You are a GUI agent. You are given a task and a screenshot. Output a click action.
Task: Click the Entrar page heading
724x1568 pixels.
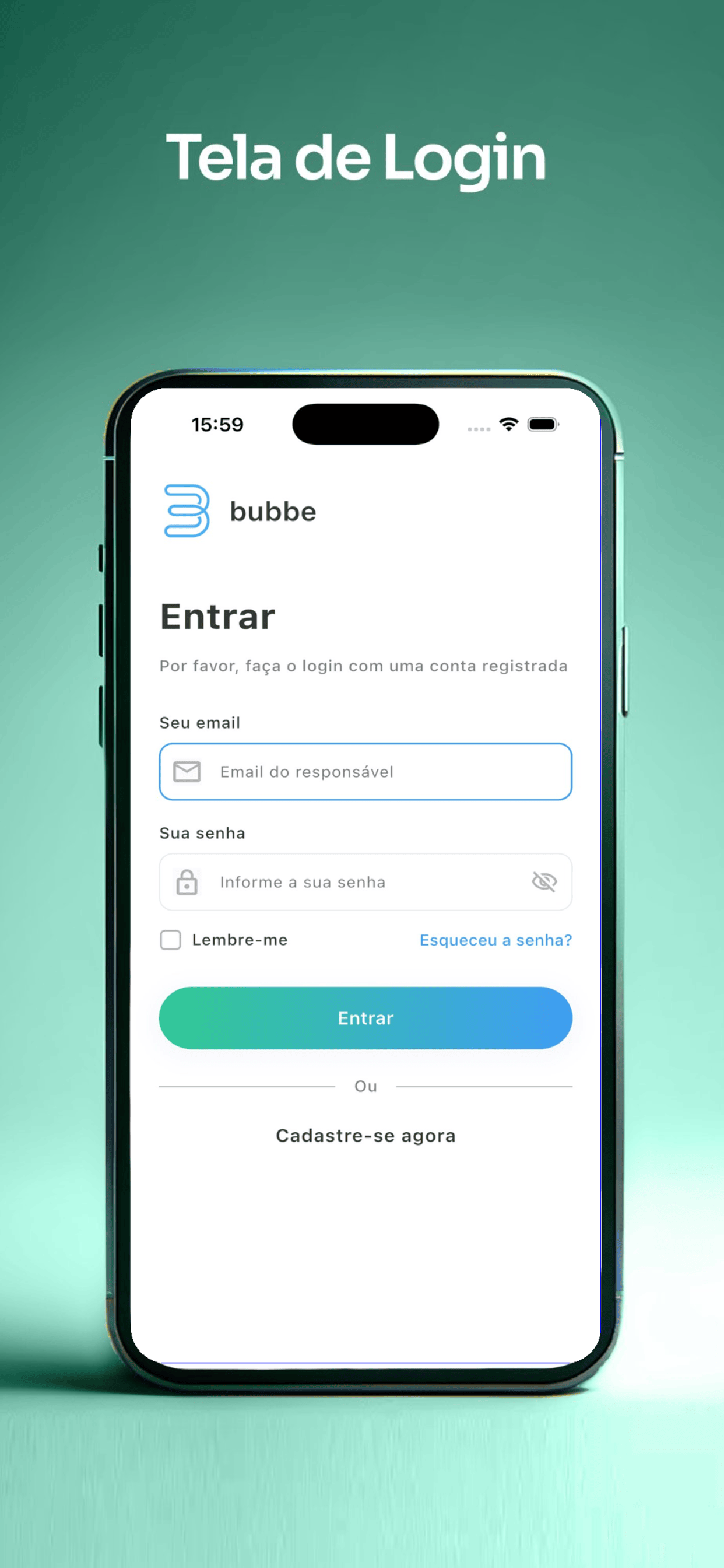point(217,615)
